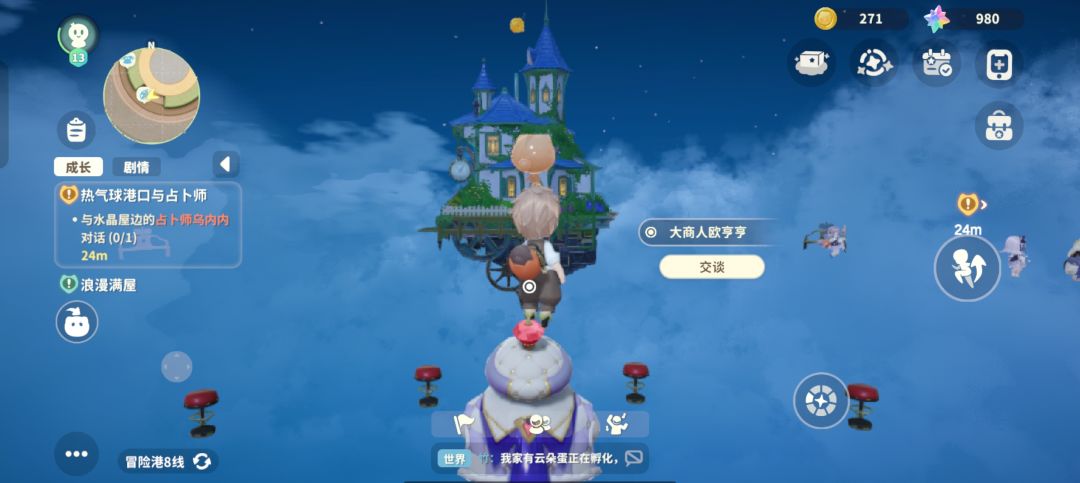The height and width of the screenshot is (483, 1080).
Task: Open the quest clipboard icon
Action: click(x=76, y=130)
